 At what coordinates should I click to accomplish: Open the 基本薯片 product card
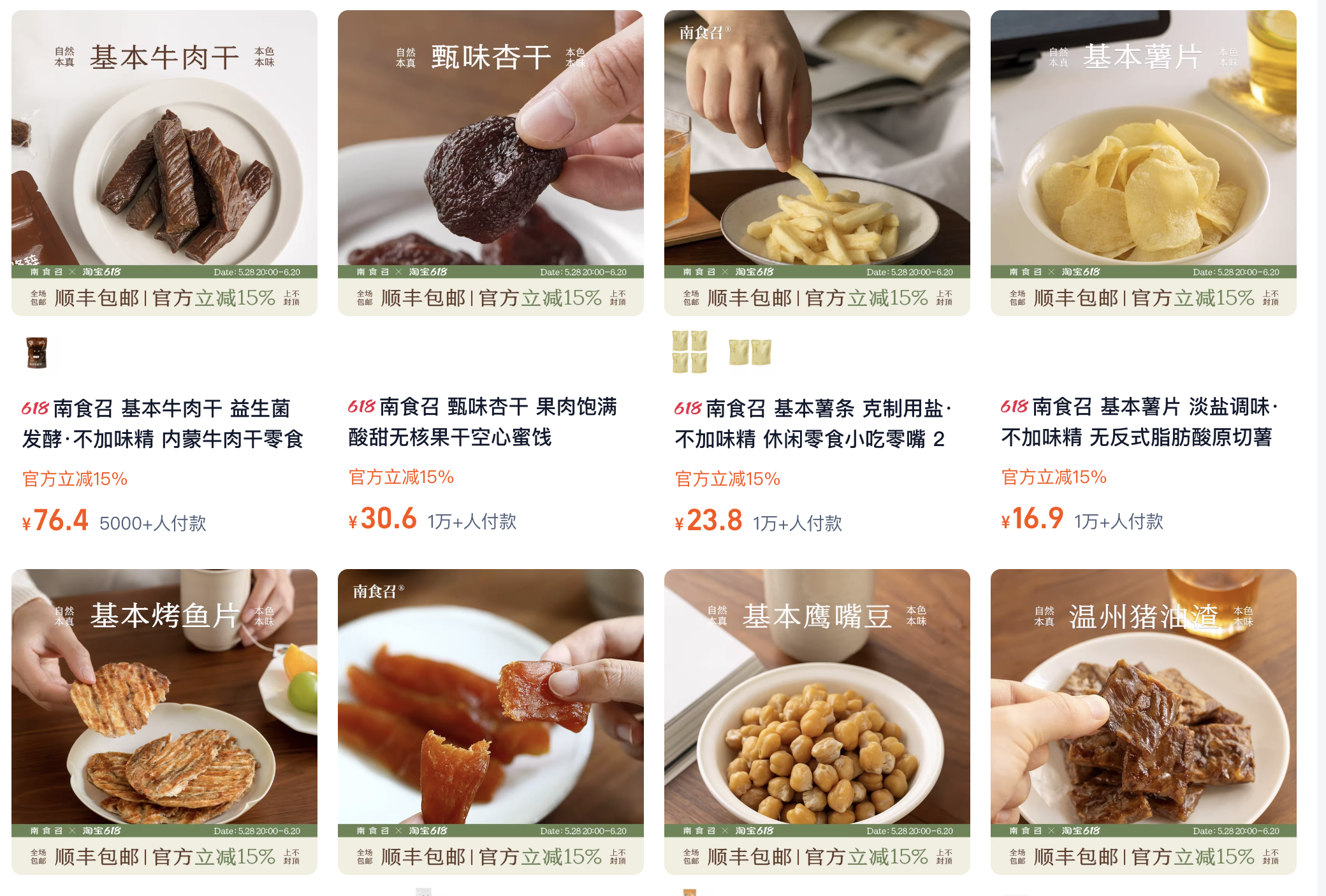pyautogui.click(x=1143, y=163)
